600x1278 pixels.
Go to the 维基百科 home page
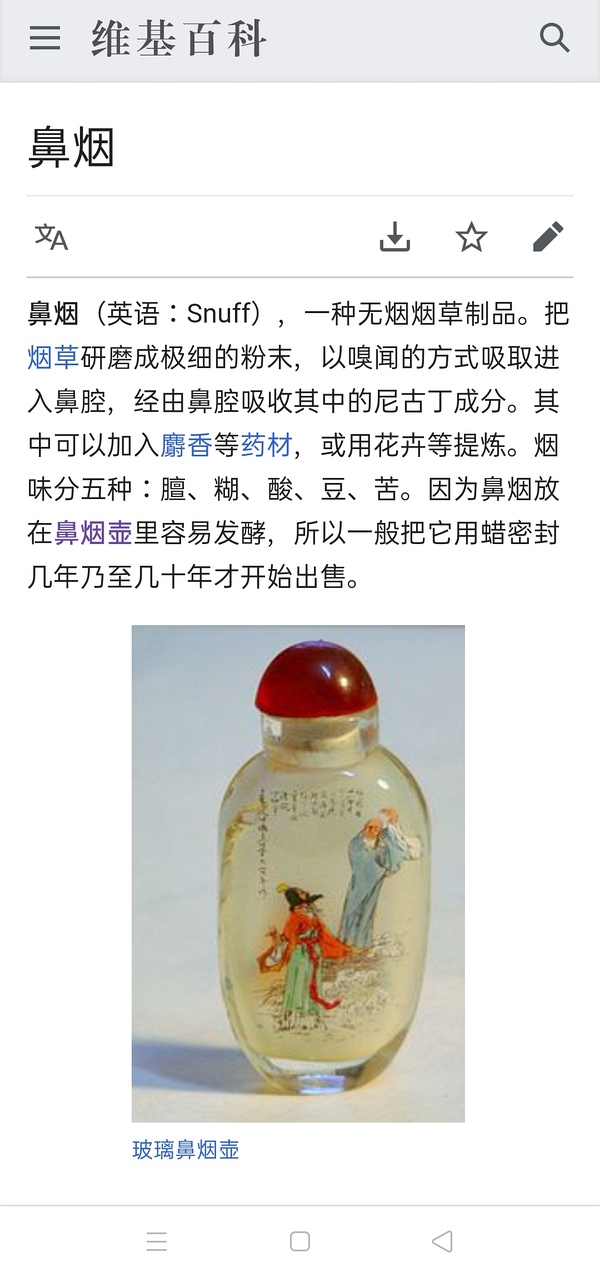(x=179, y=39)
